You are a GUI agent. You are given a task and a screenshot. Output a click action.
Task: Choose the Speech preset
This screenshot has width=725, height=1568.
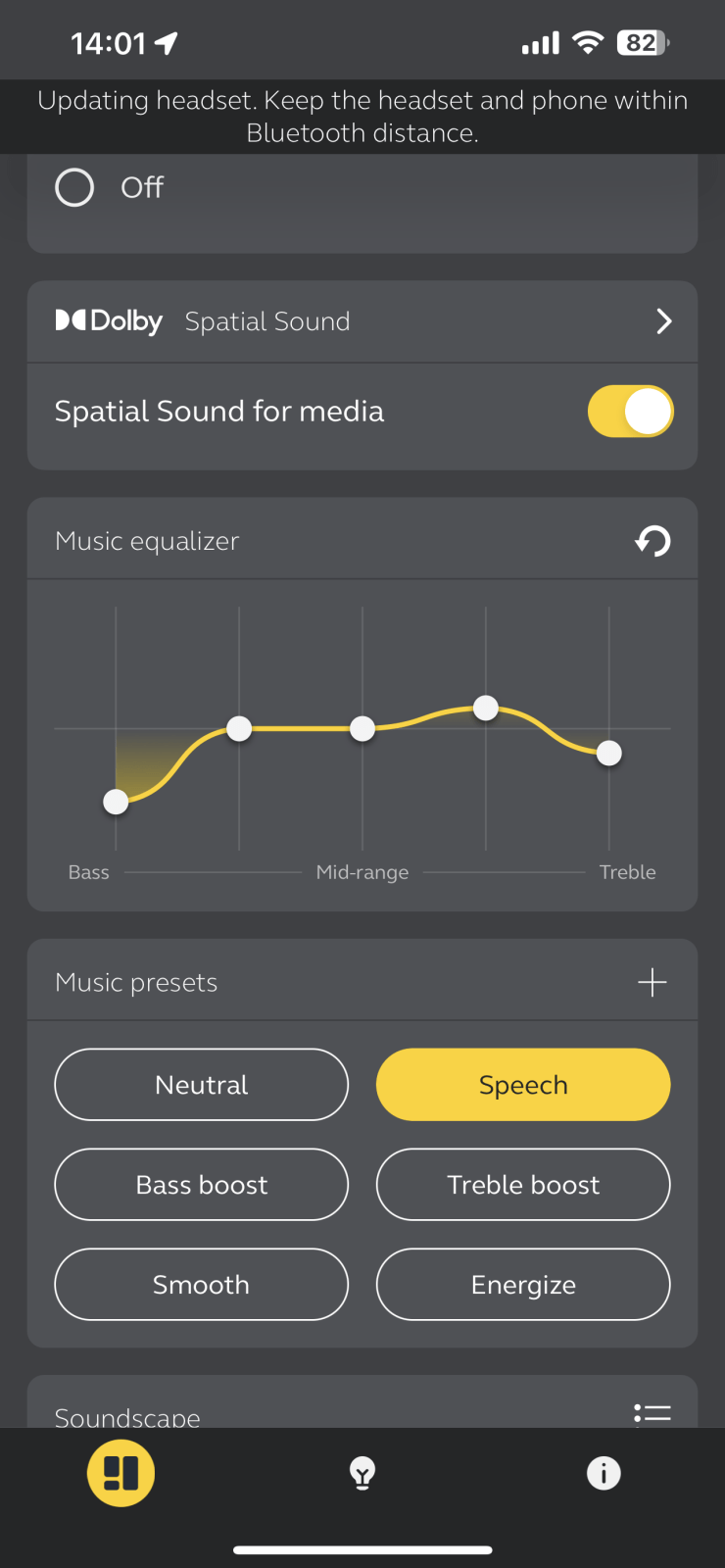coord(523,1085)
